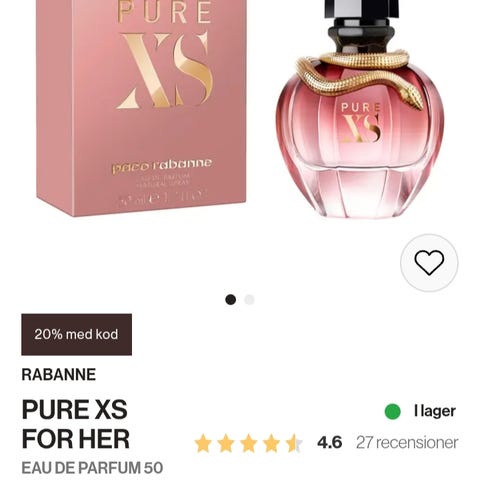Open the Pure XS product image
The height and width of the screenshot is (480, 480).
pyautogui.click(x=240, y=110)
